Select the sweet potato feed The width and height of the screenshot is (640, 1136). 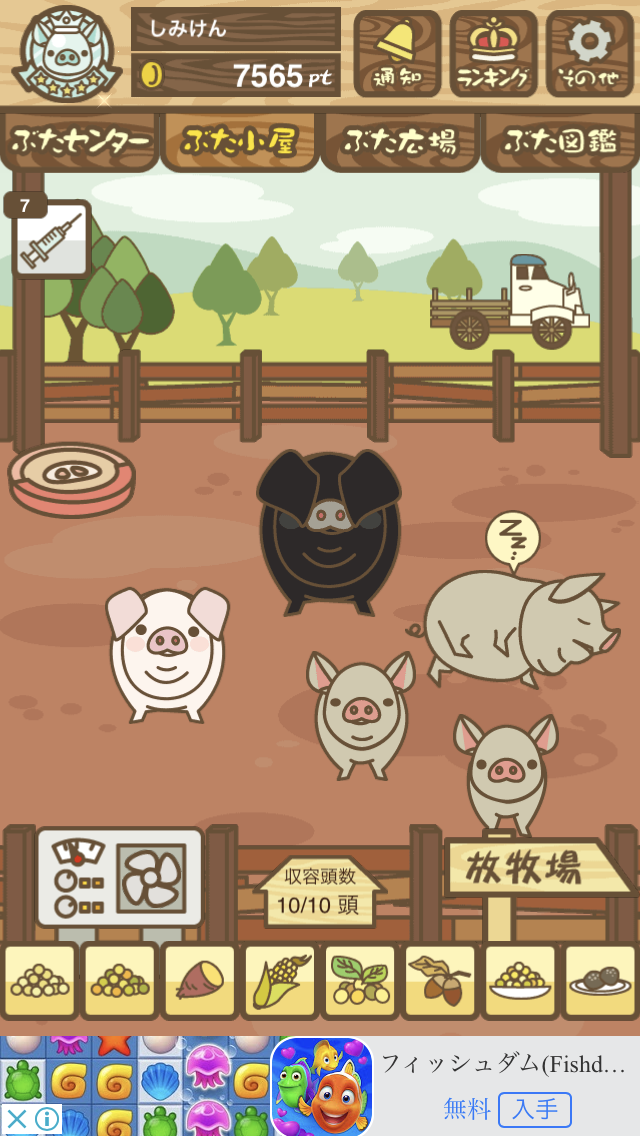coord(199,981)
